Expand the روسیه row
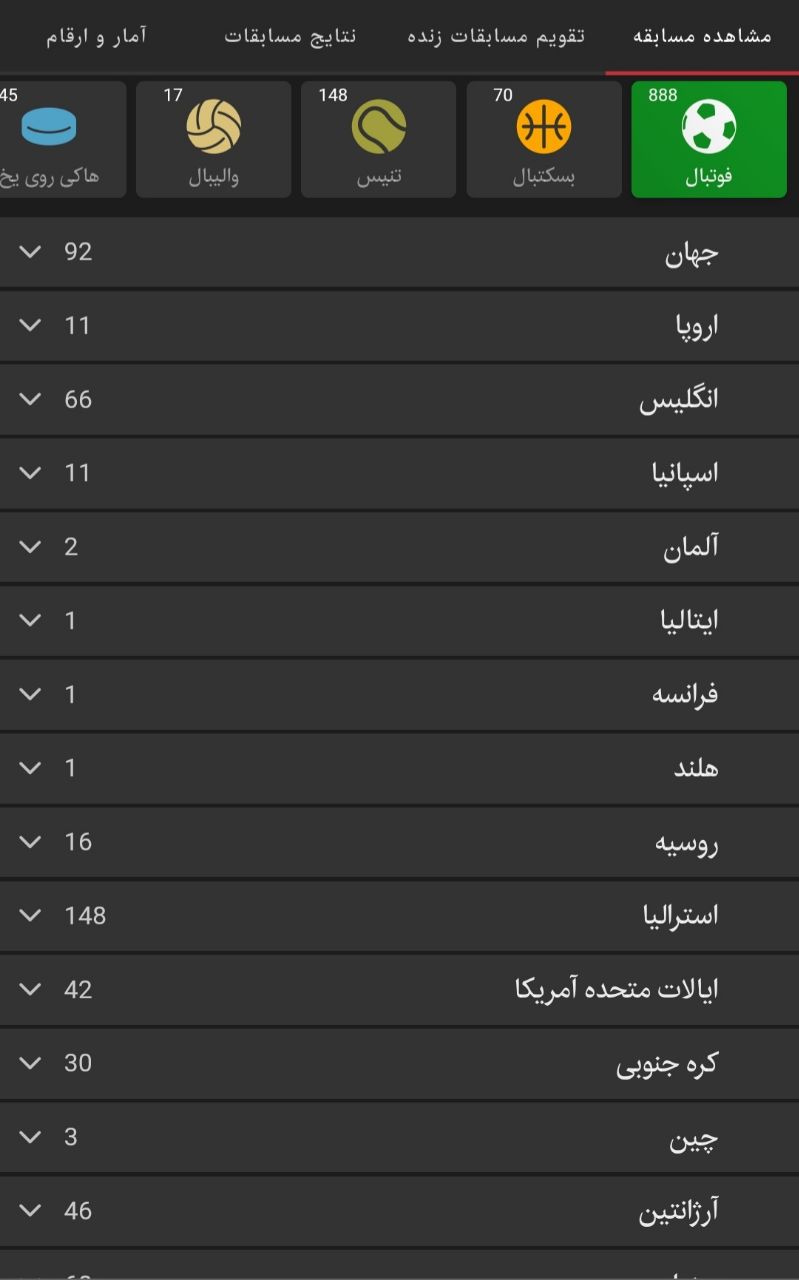799x1280 pixels. coord(400,842)
